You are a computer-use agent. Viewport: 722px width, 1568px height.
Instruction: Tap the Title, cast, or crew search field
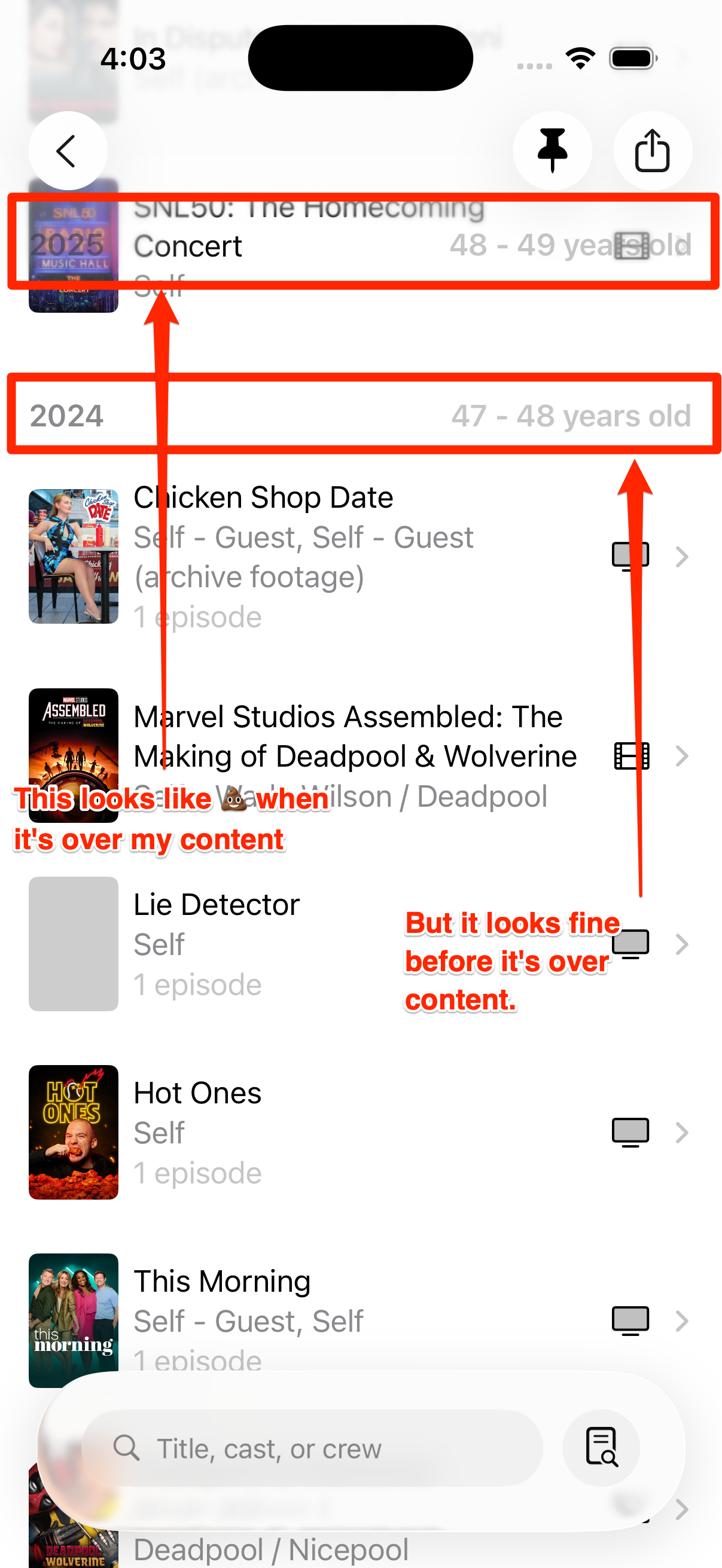312,1448
